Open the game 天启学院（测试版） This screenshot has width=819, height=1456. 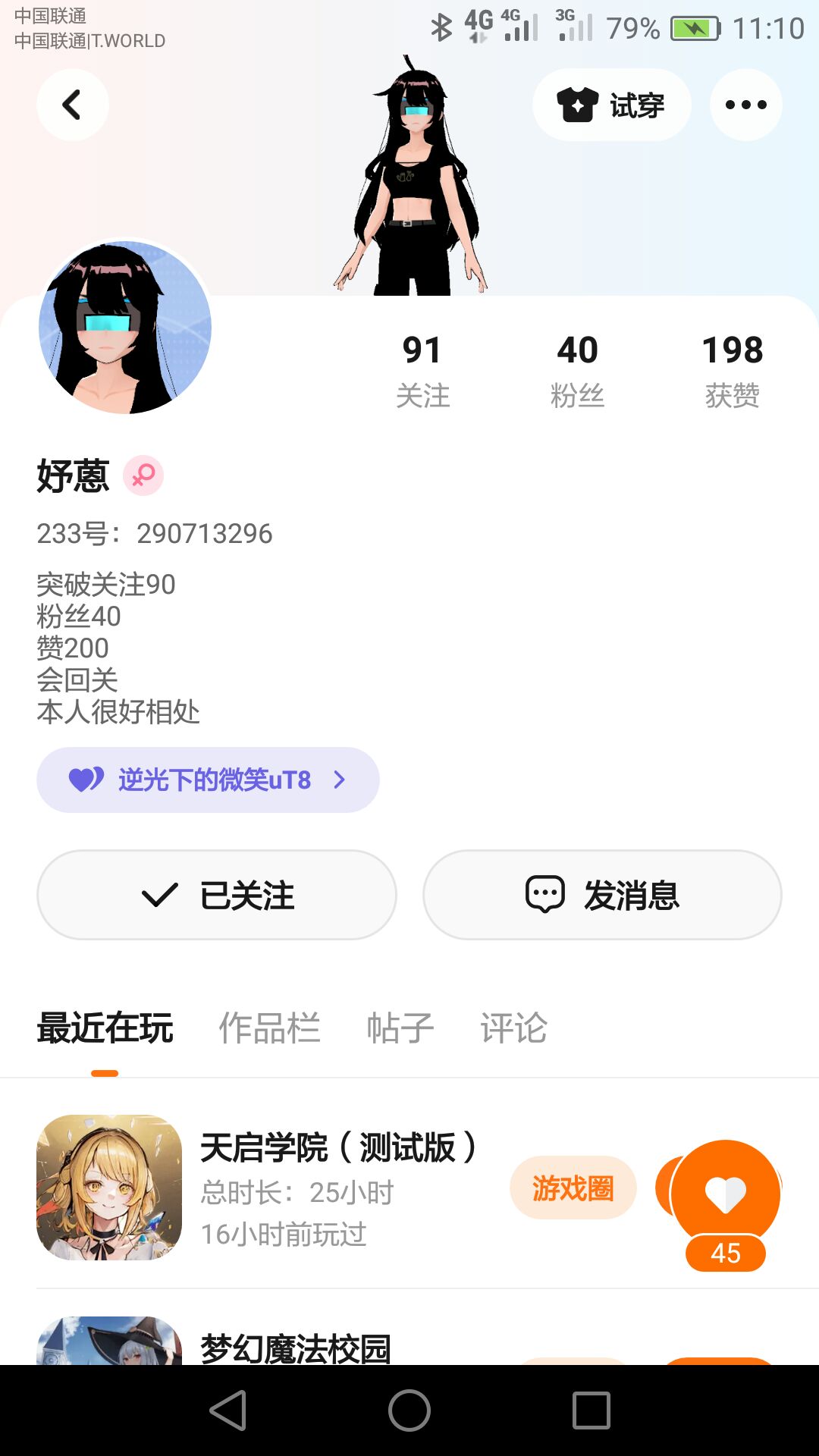[x=338, y=1148]
